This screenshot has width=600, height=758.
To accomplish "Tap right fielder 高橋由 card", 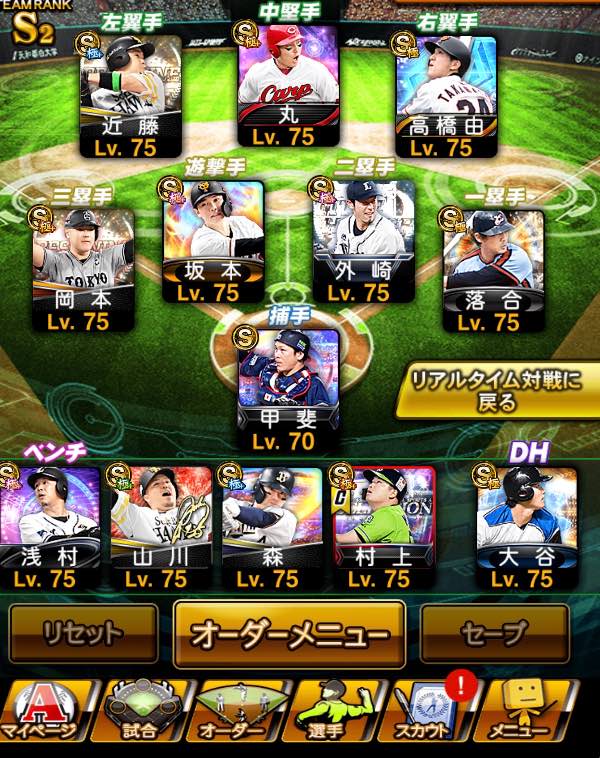I will (x=446, y=95).
